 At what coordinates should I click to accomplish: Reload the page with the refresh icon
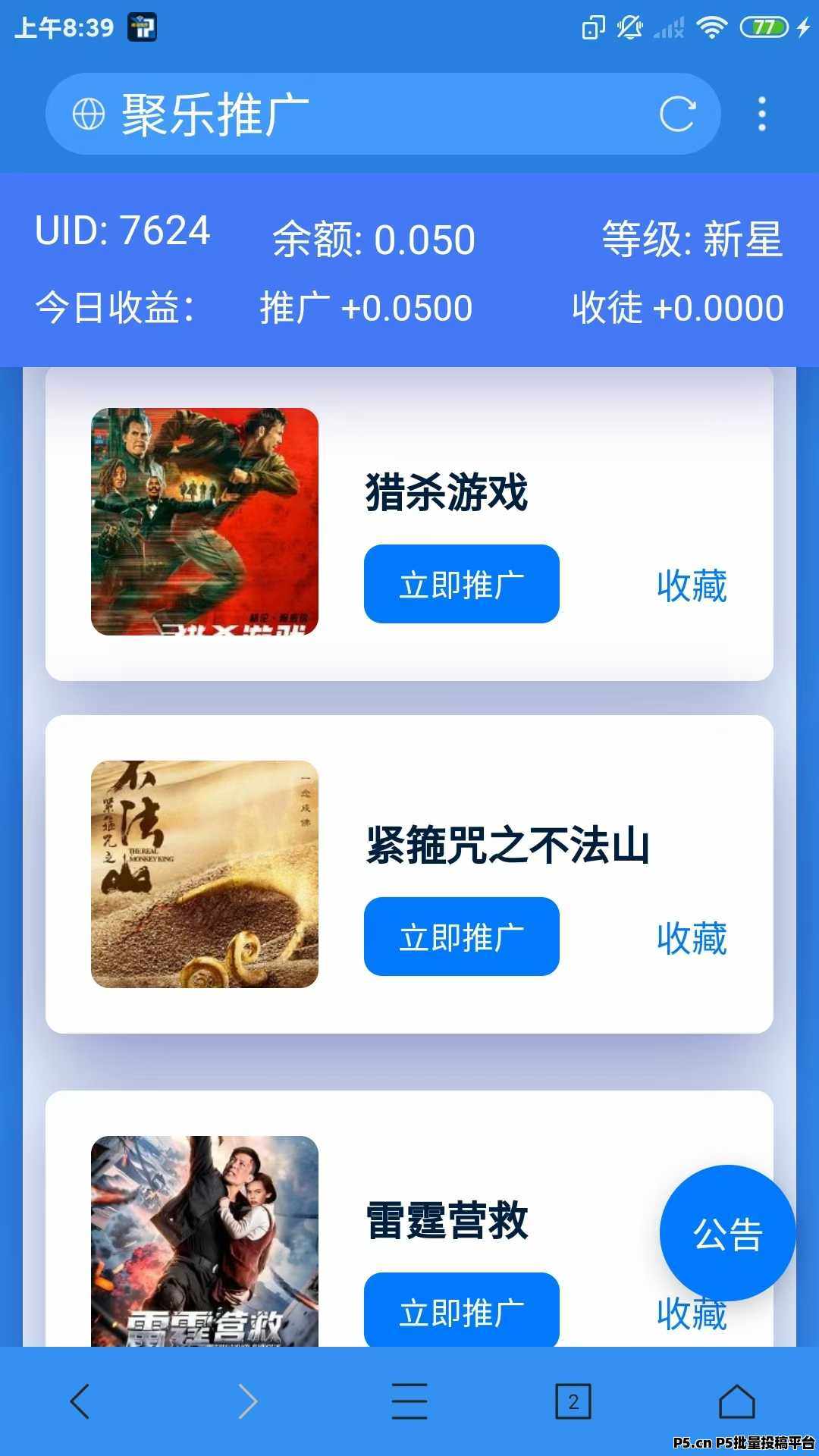(x=677, y=115)
